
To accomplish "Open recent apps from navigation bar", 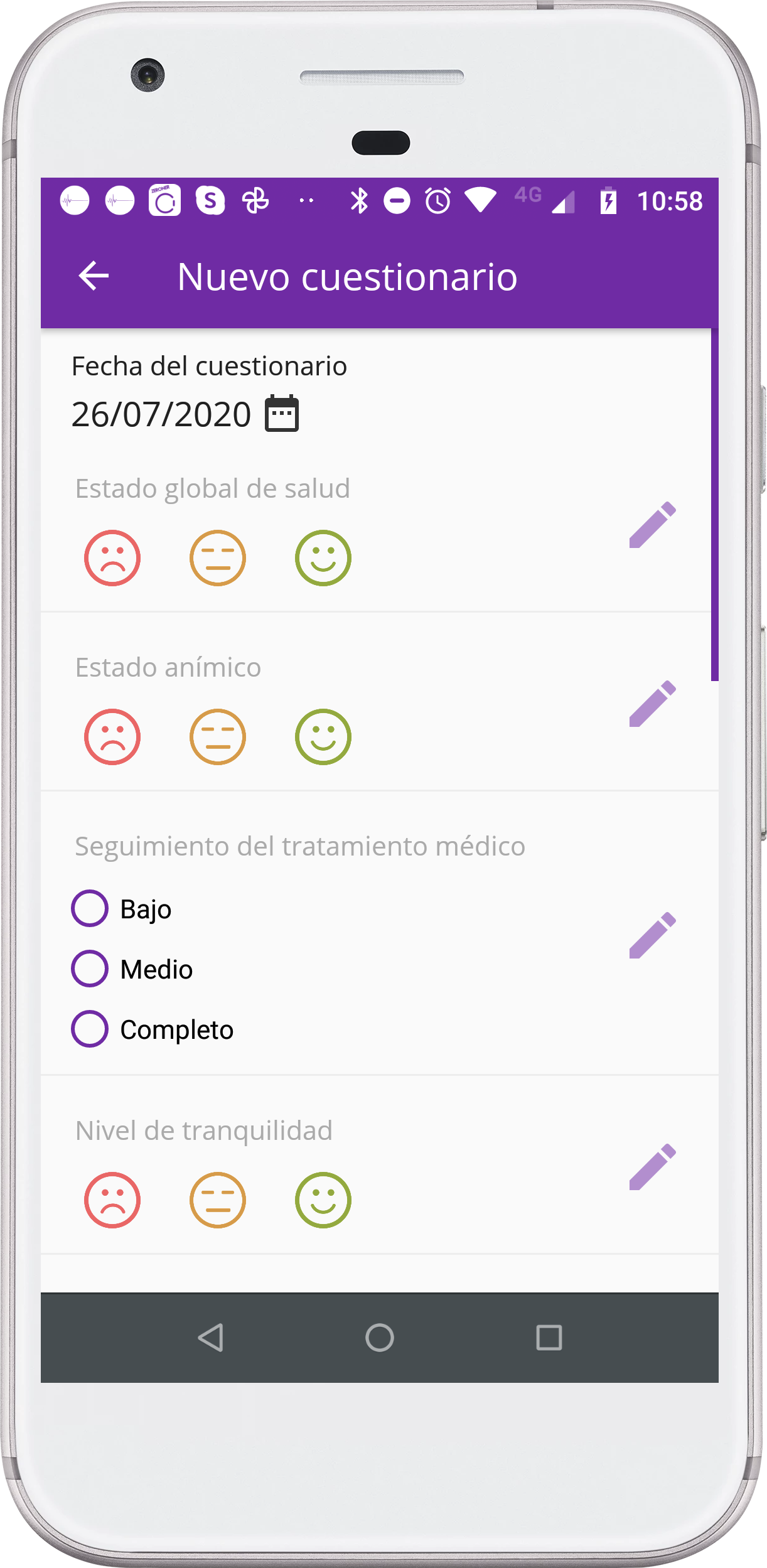I will click(x=549, y=1338).
